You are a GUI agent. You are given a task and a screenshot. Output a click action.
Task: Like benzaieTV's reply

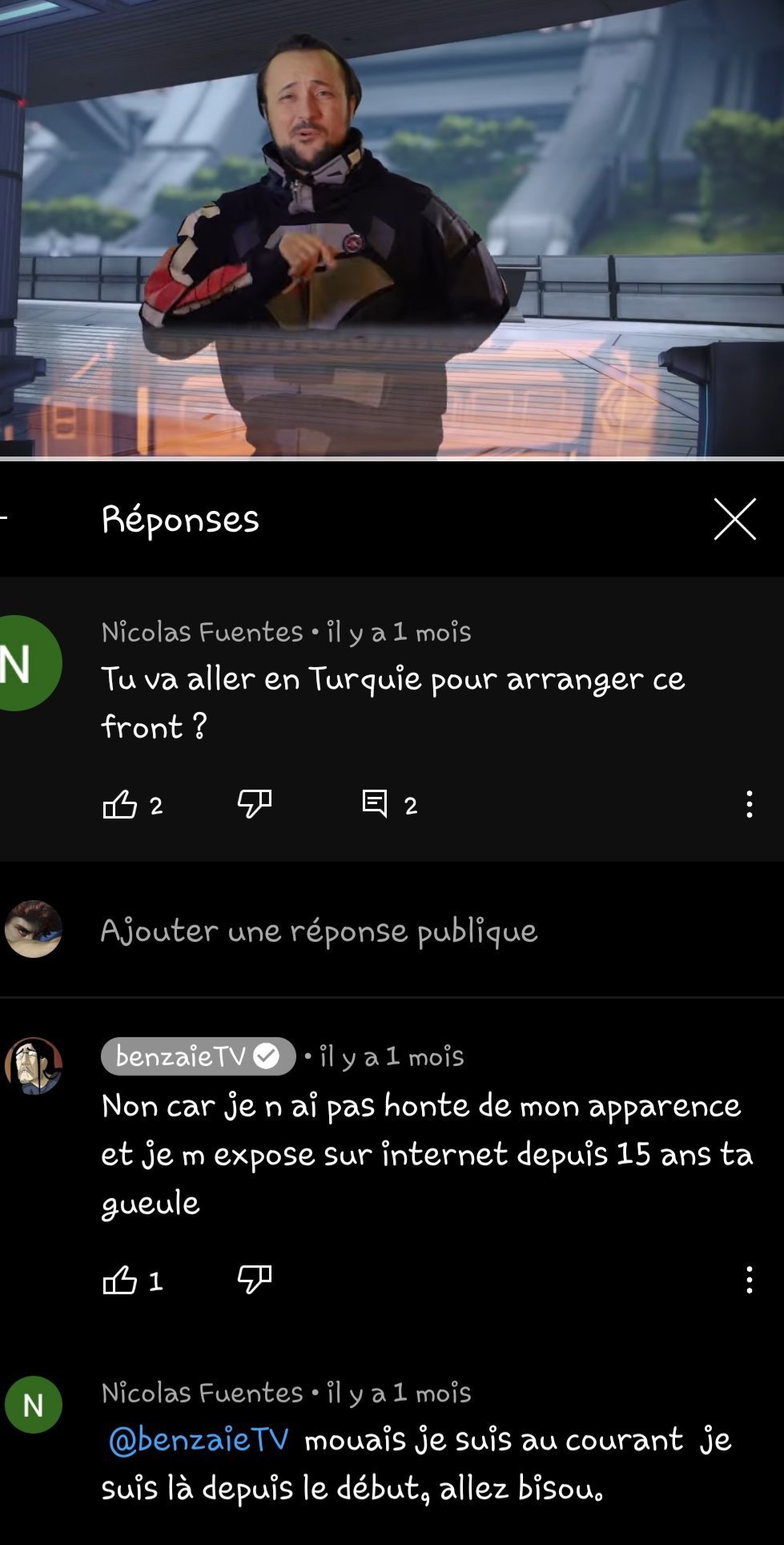120,1280
